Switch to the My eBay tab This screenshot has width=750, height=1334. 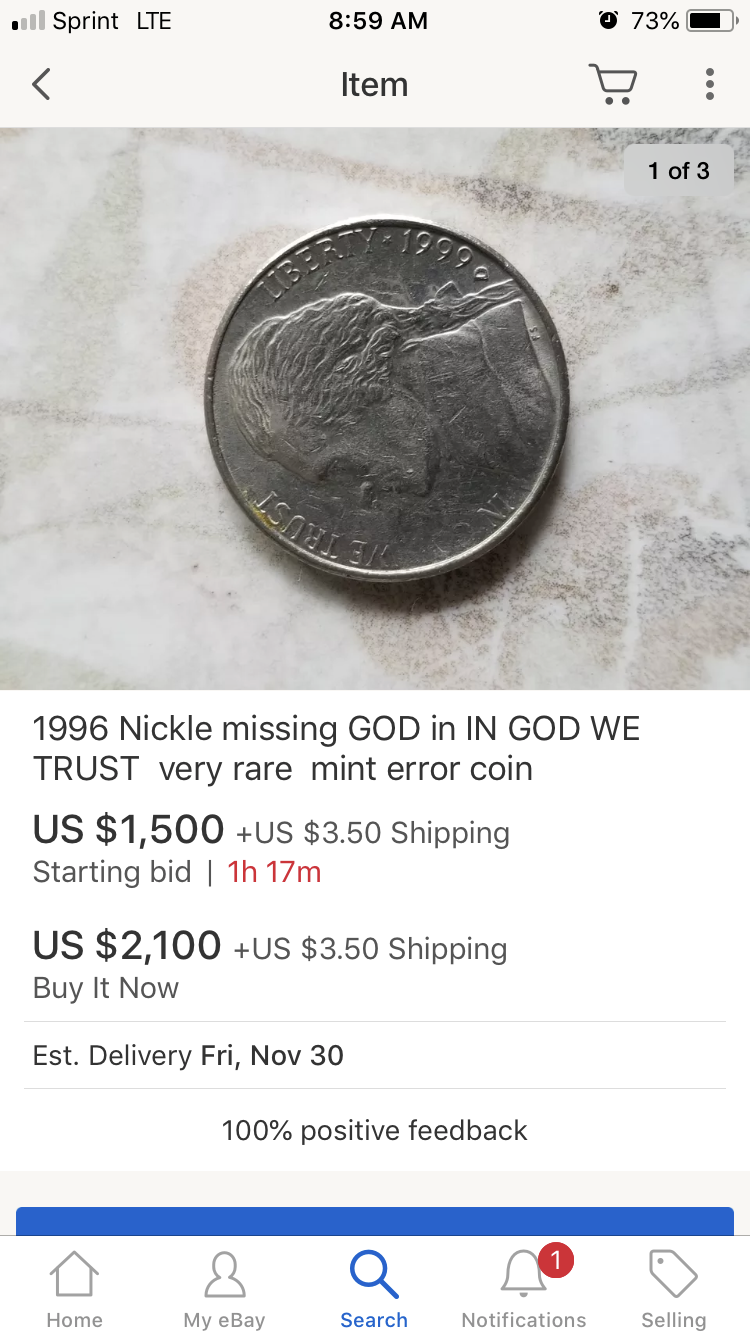224,1288
